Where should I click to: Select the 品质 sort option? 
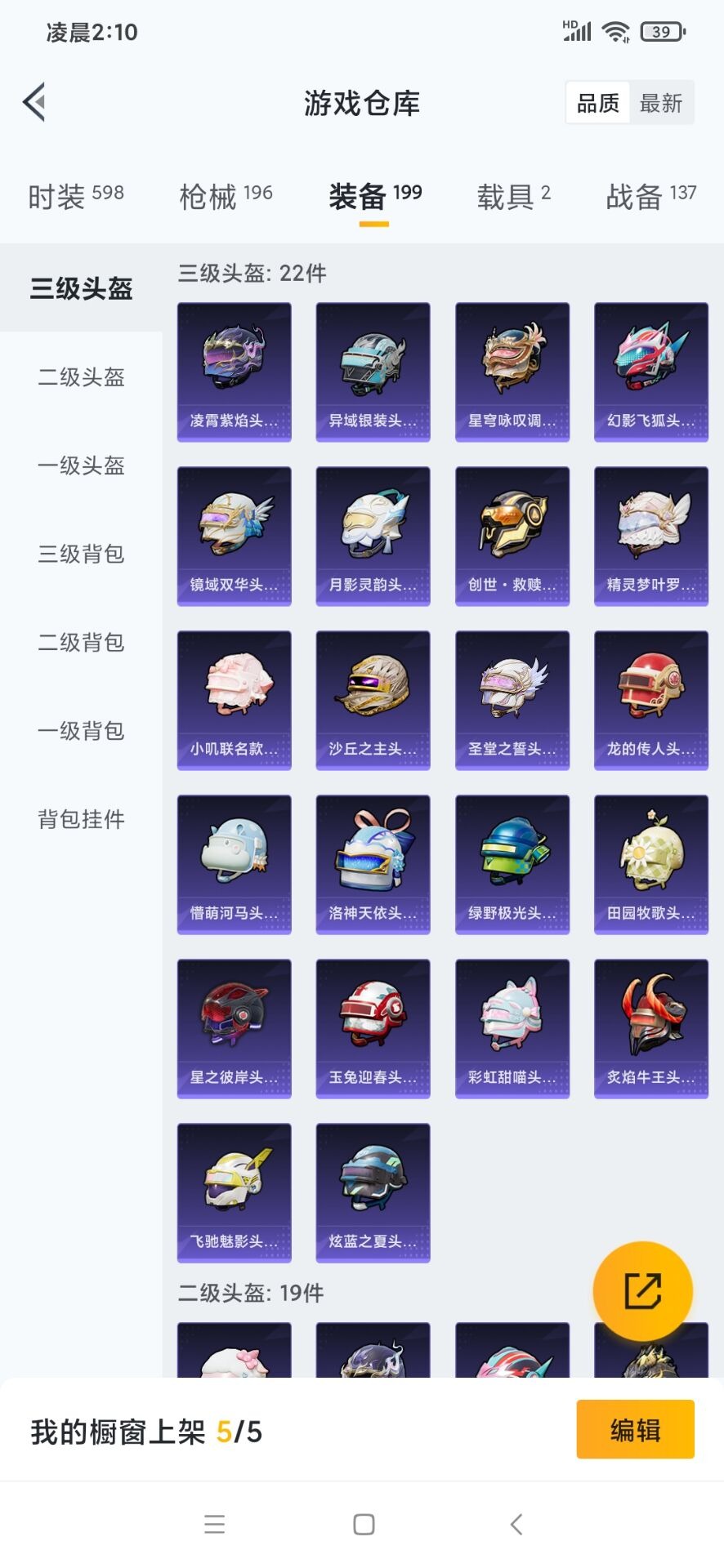(597, 103)
